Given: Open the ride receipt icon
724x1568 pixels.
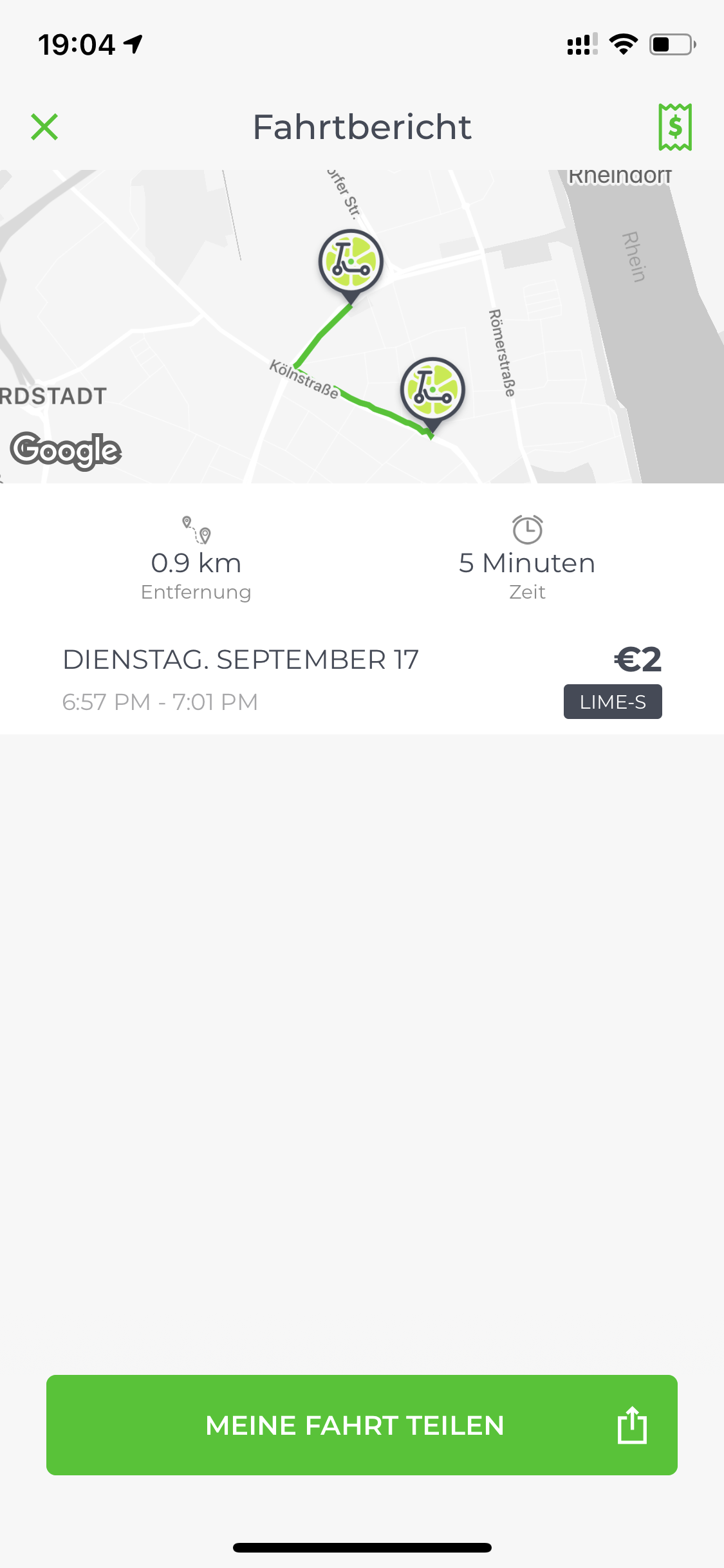Looking at the screenshot, I should pyautogui.click(x=674, y=127).
